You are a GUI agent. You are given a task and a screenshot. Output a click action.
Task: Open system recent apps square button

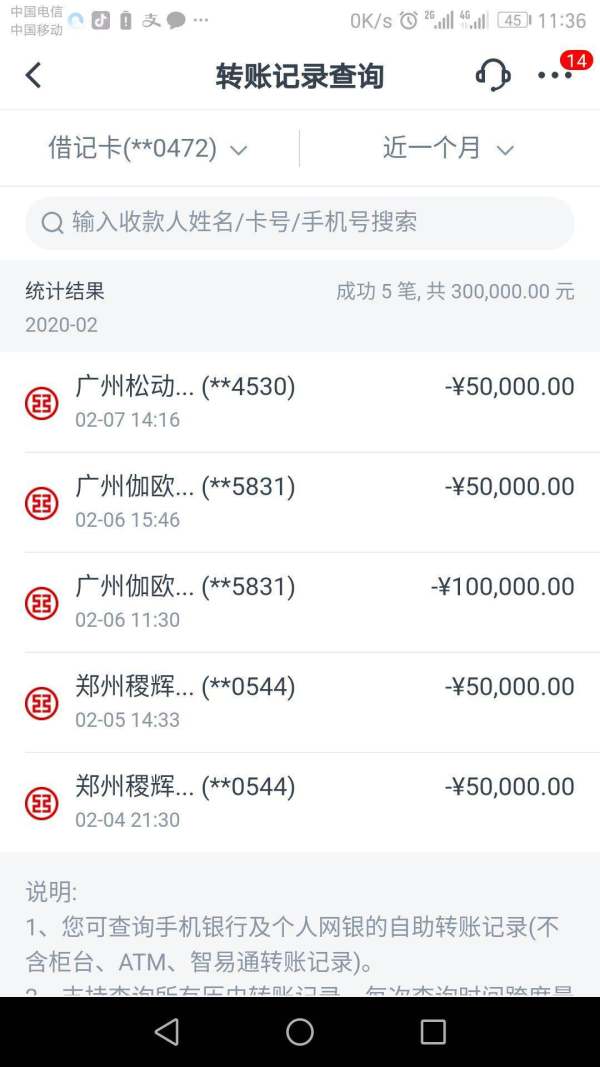pos(433,1032)
